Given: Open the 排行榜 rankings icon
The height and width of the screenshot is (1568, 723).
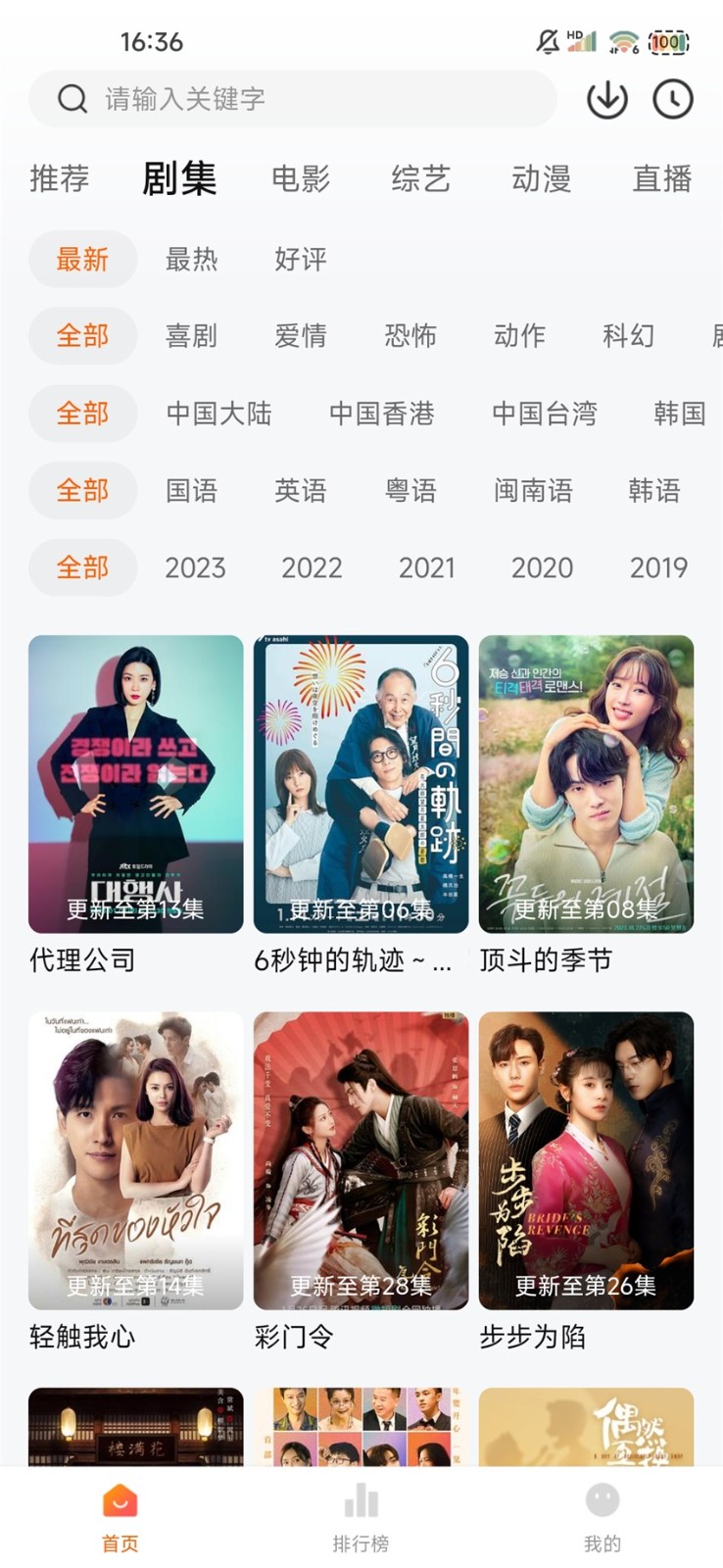Looking at the screenshot, I should (x=361, y=1499).
